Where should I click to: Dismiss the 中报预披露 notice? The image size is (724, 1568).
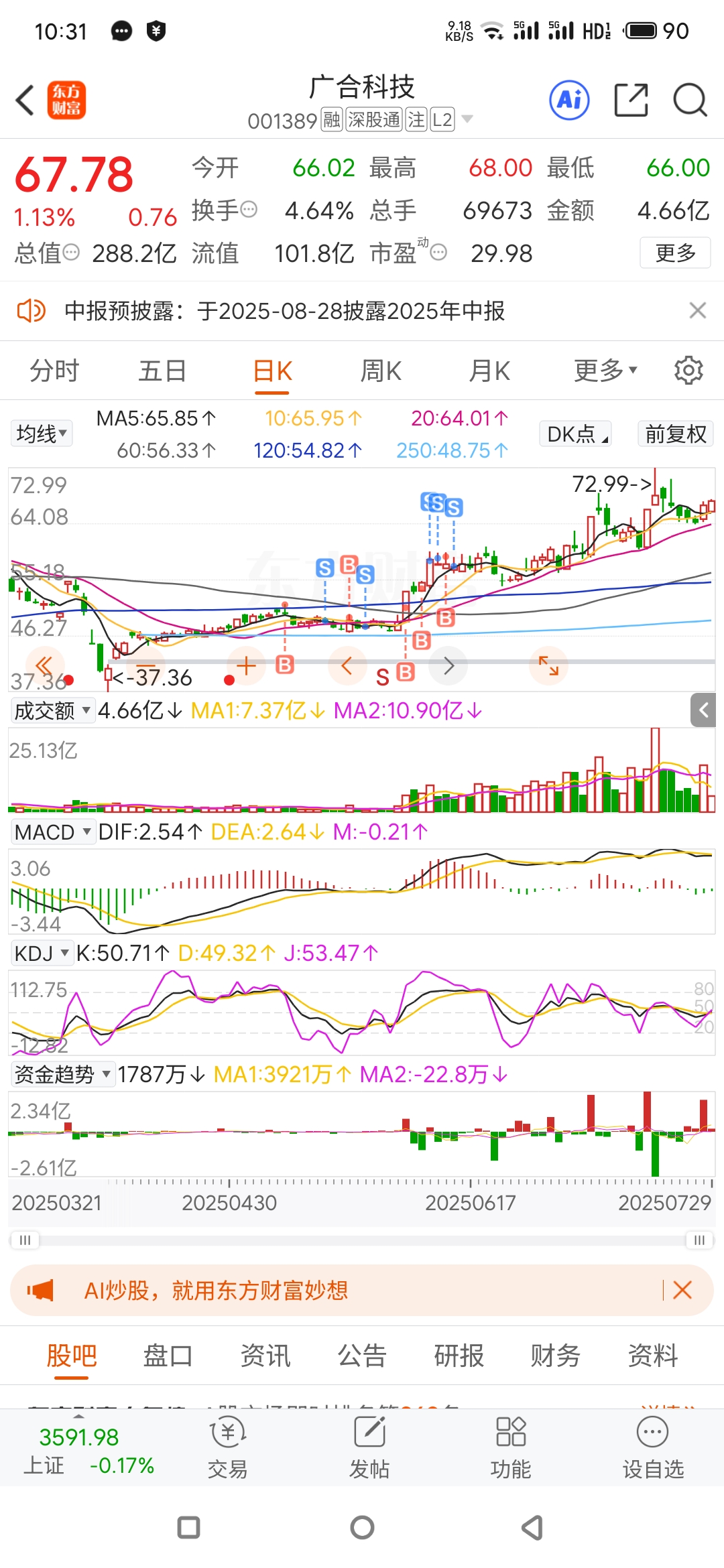[697, 310]
